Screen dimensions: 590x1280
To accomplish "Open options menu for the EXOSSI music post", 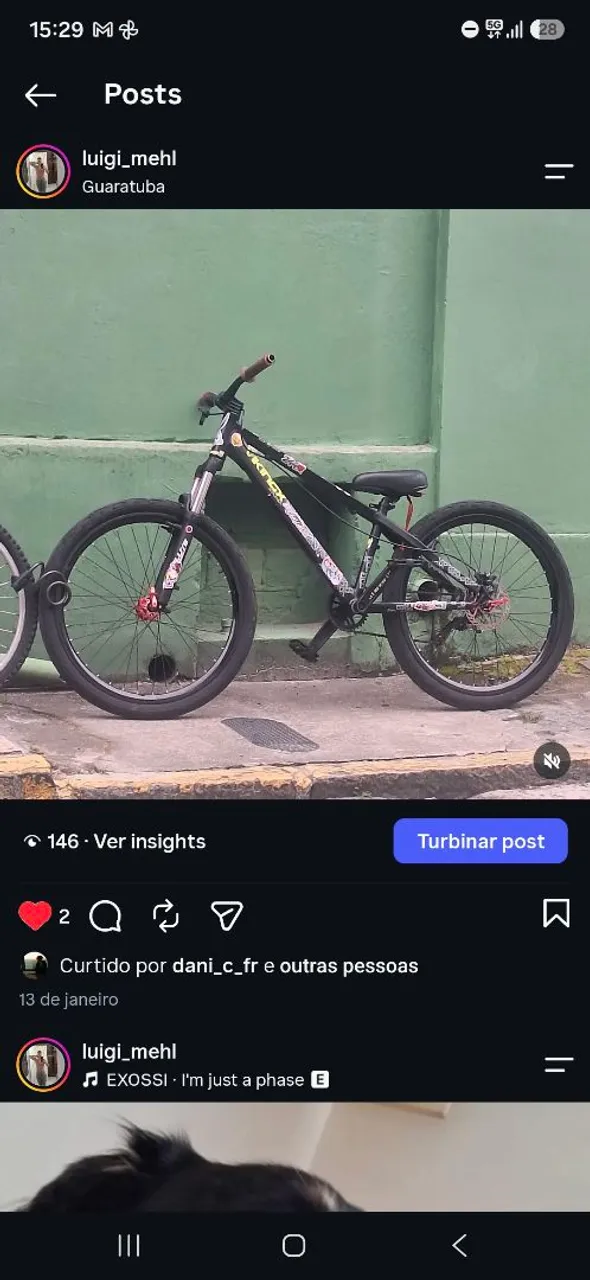I will (559, 1065).
